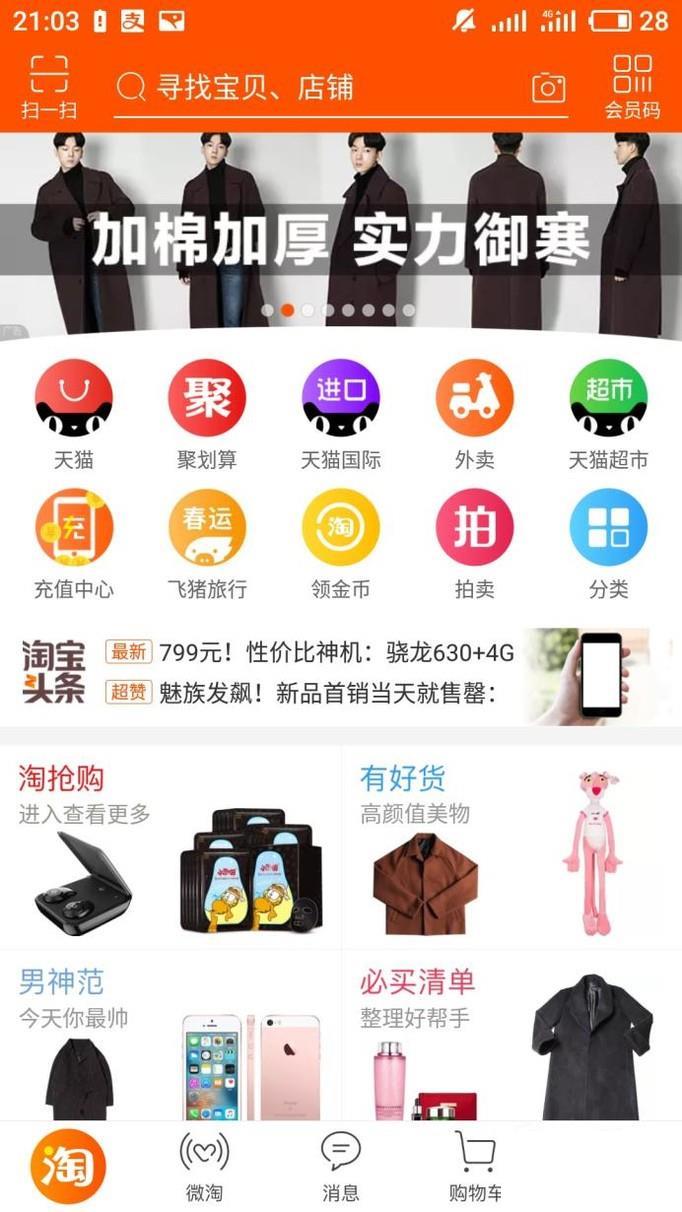The width and height of the screenshot is (682, 1212).
Task: Select 领金币 coin rewards
Action: [341, 541]
